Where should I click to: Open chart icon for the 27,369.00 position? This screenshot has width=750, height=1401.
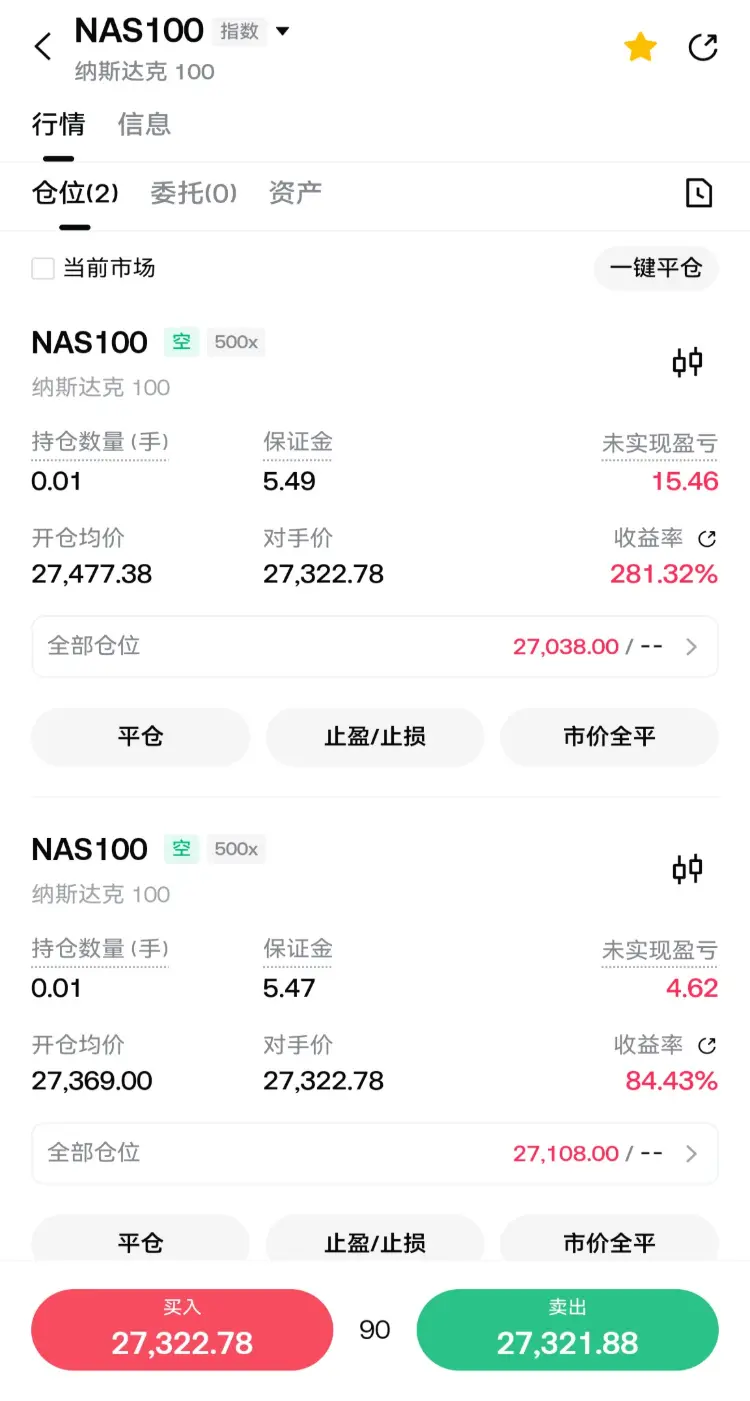688,869
